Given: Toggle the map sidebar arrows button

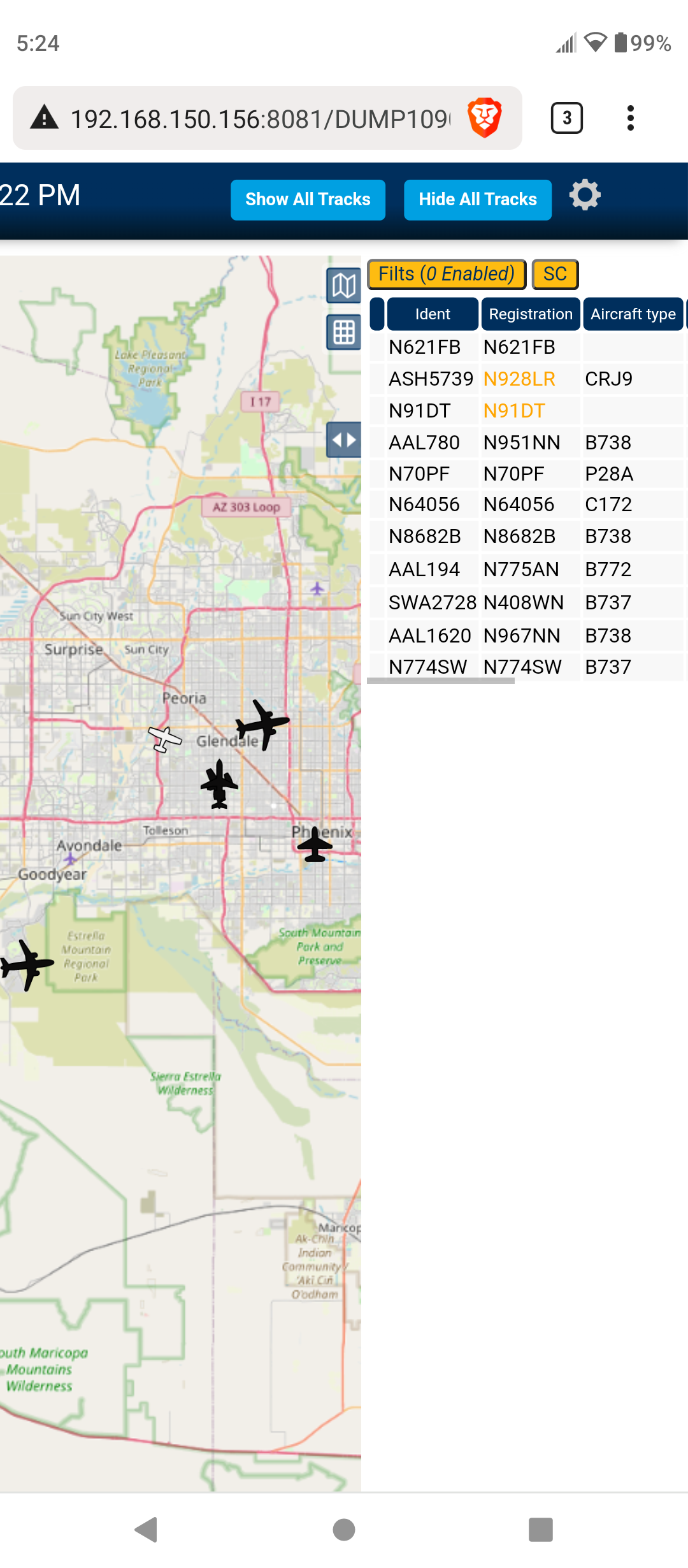Looking at the screenshot, I should click(x=344, y=440).
